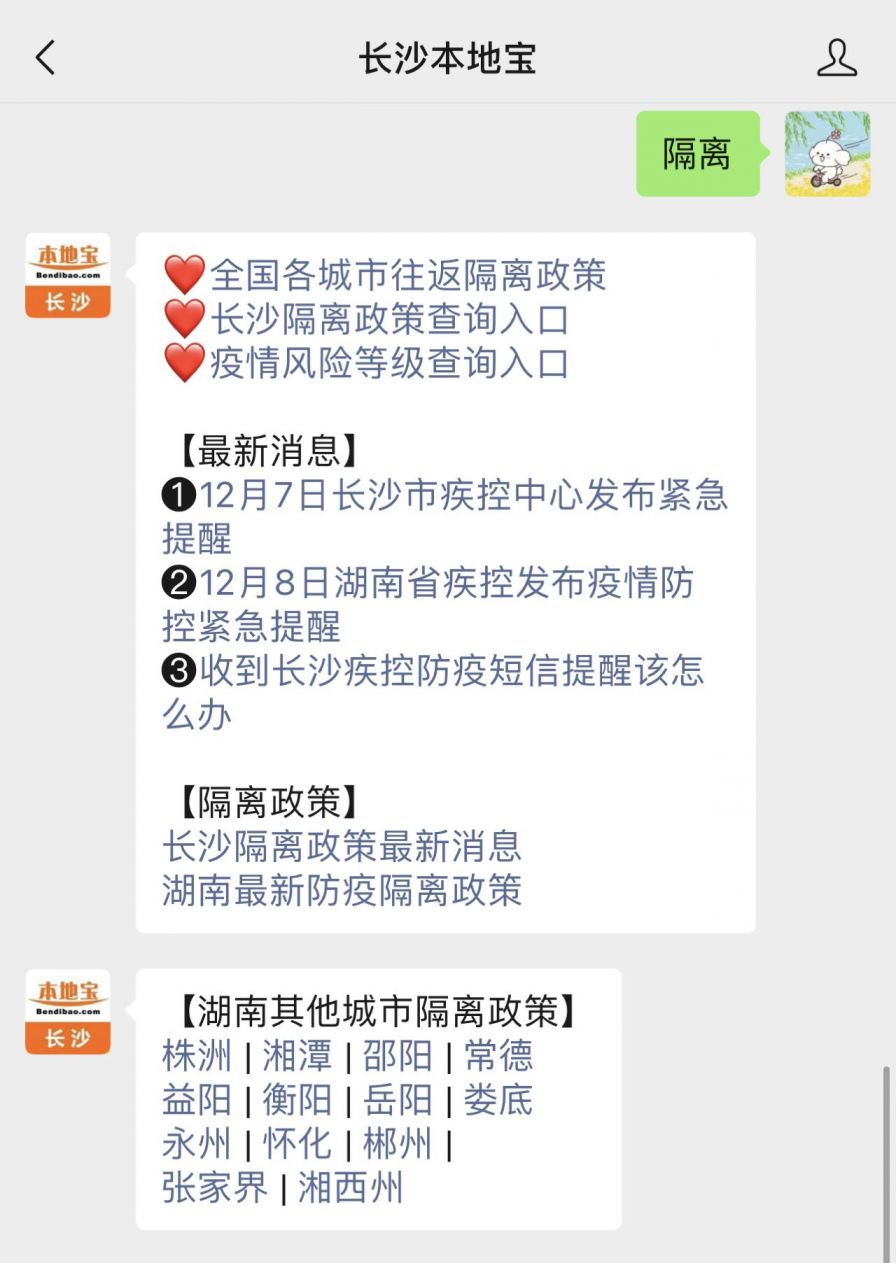Image resolution: width=896 pixels, height=1263 pixels.
Task: Tap the 娄底 city link
Action: pyautogui.click(x=498, y=1100)
